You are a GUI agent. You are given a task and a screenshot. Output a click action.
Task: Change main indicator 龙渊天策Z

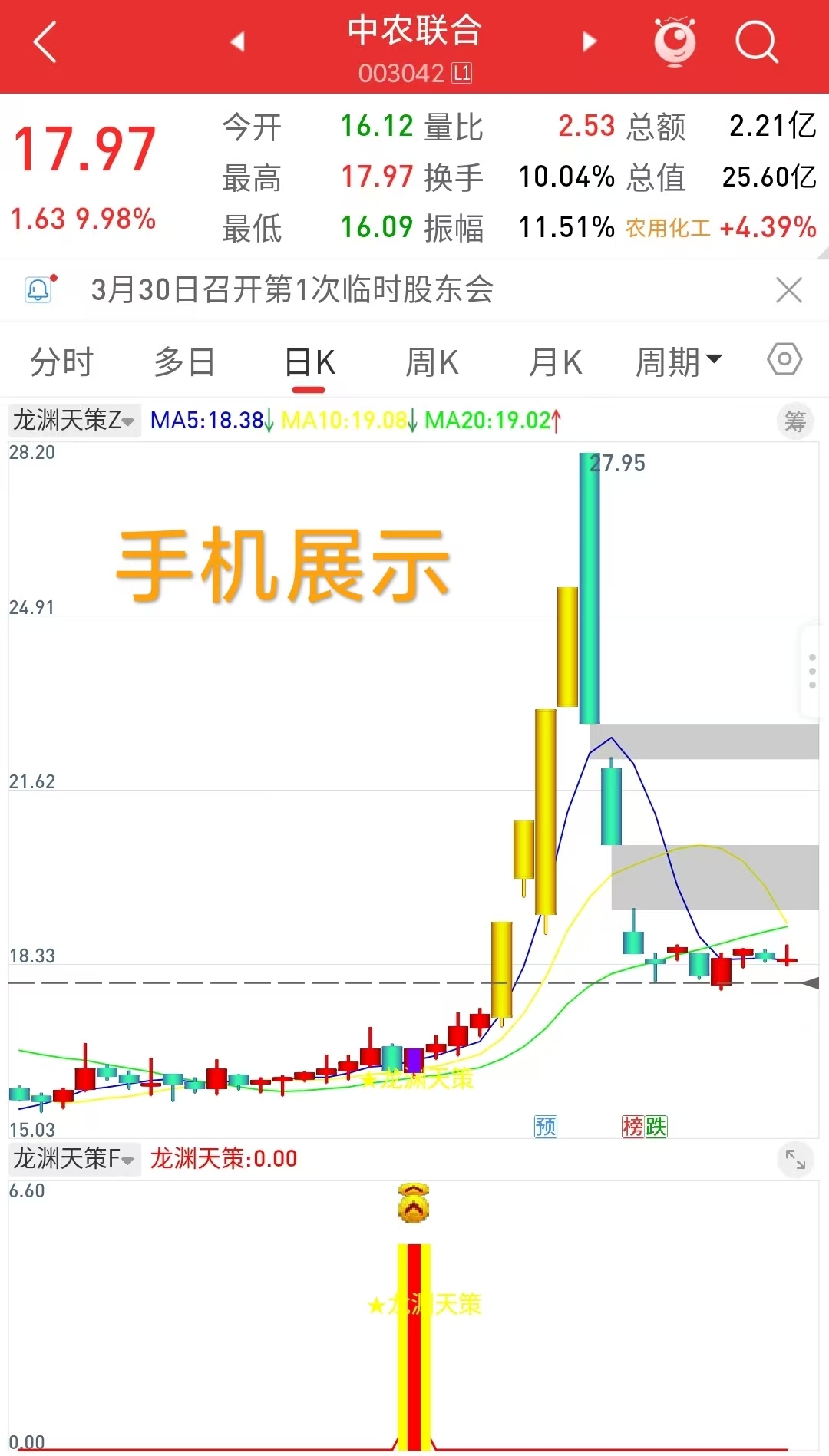pos(74,421)
